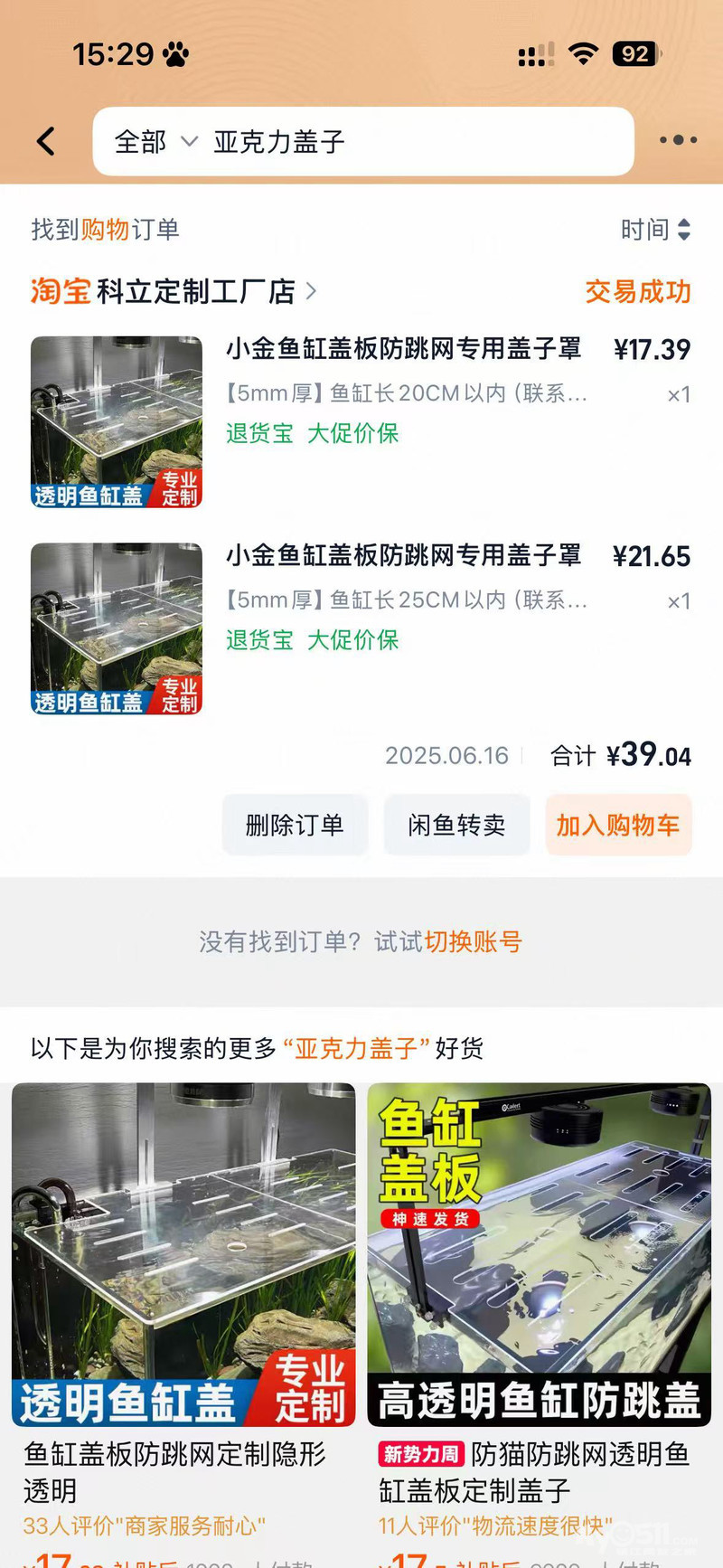Open the ¥21.65 25CM fish tank cover item

(x=361, y=628)
